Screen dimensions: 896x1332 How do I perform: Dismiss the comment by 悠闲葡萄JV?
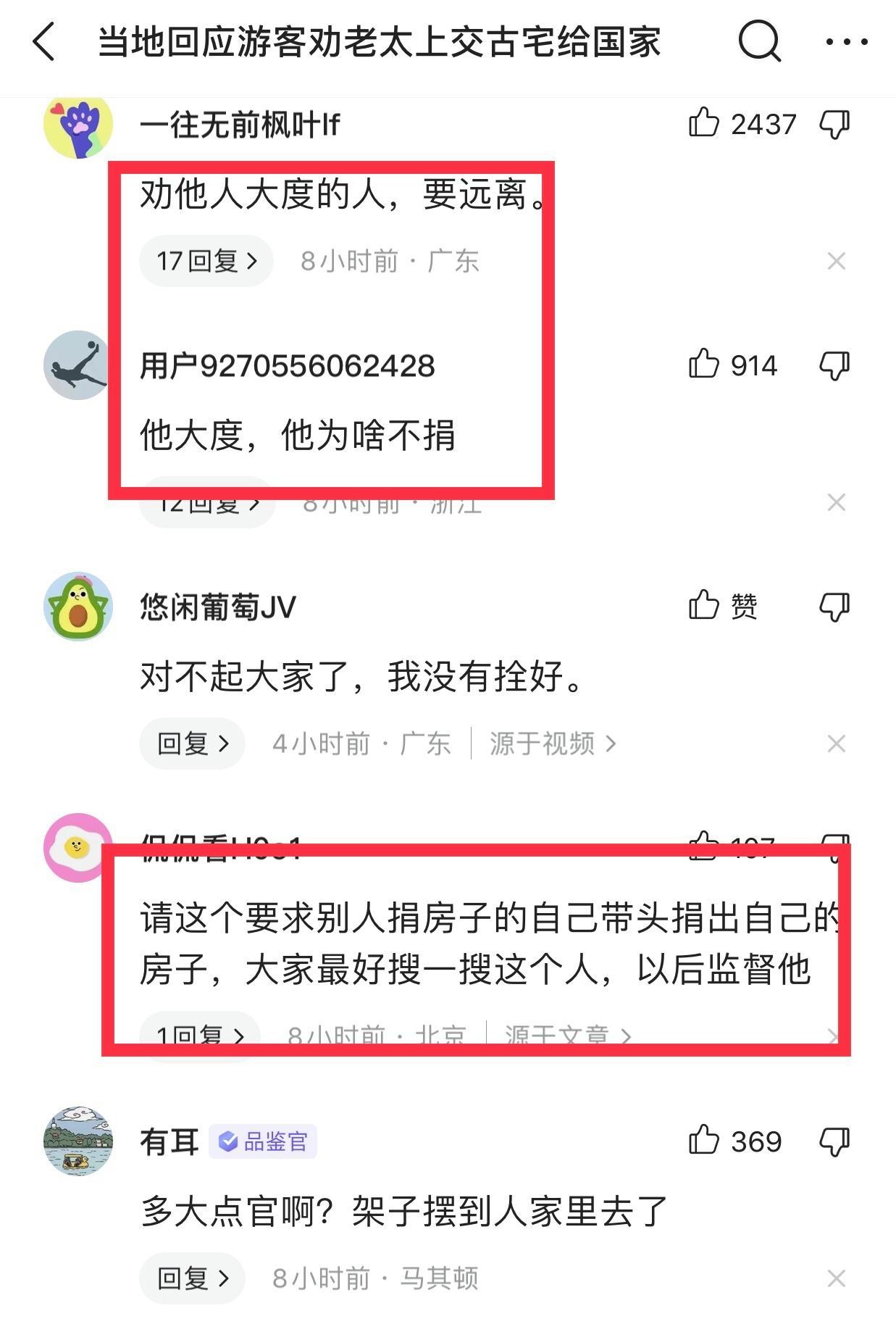(x=836, y=744)
